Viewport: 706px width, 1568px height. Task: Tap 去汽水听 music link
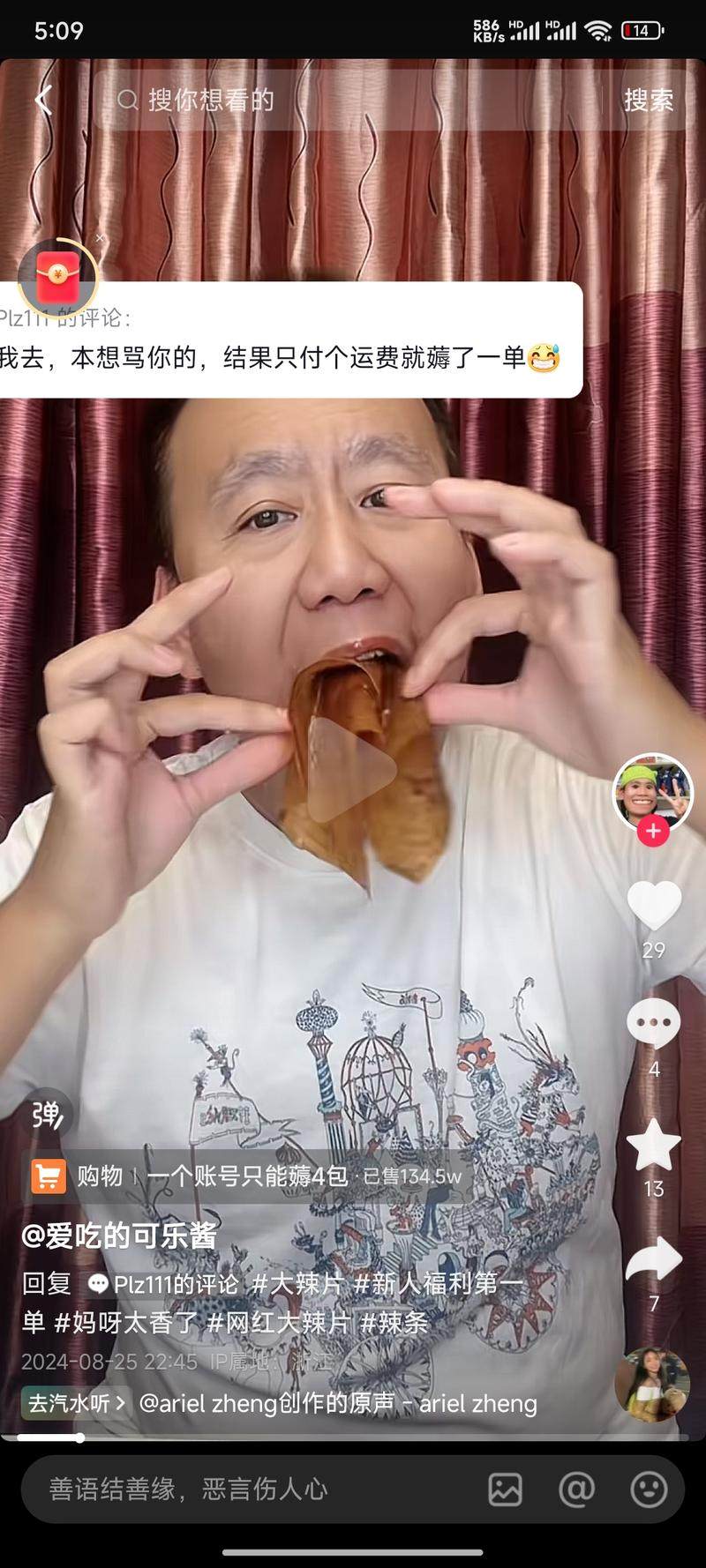(x=76, y=1403)
